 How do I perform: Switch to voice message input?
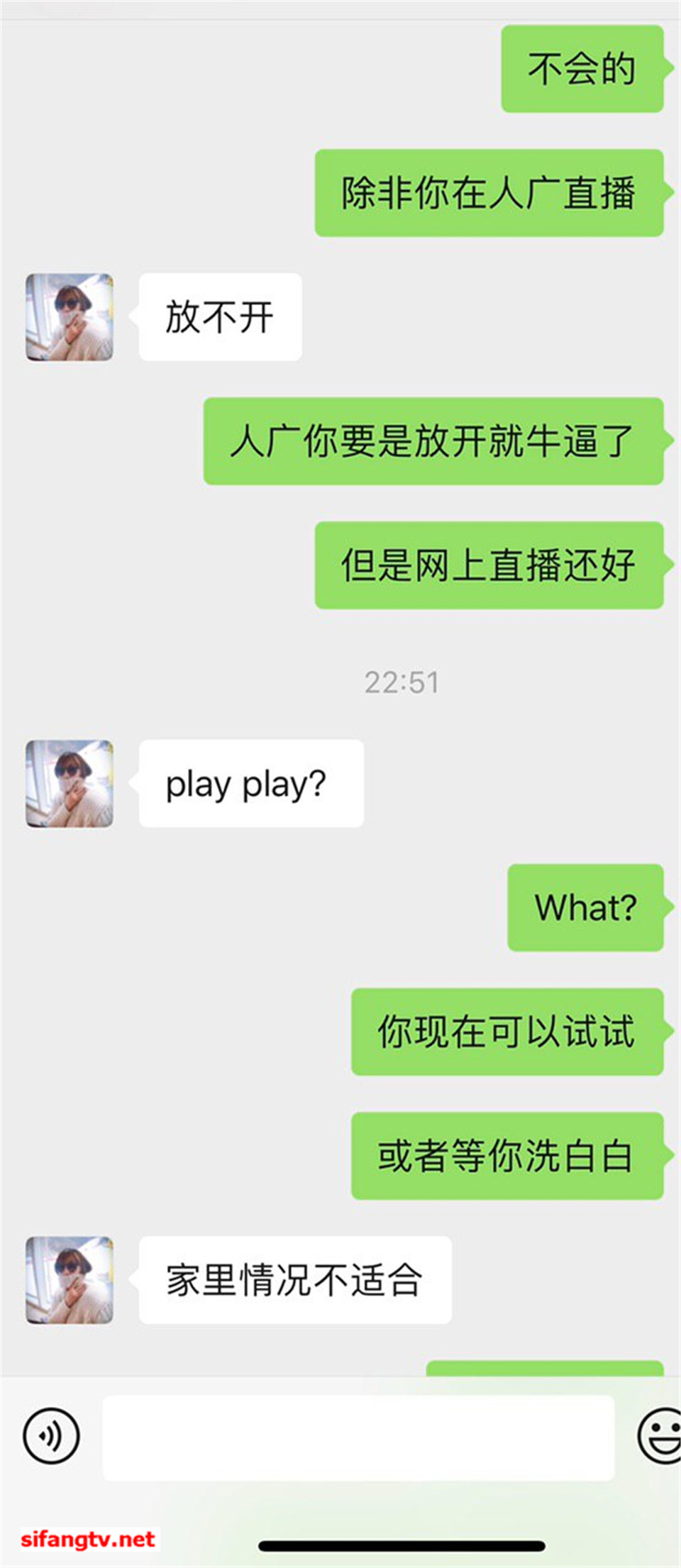[51, 1435]
